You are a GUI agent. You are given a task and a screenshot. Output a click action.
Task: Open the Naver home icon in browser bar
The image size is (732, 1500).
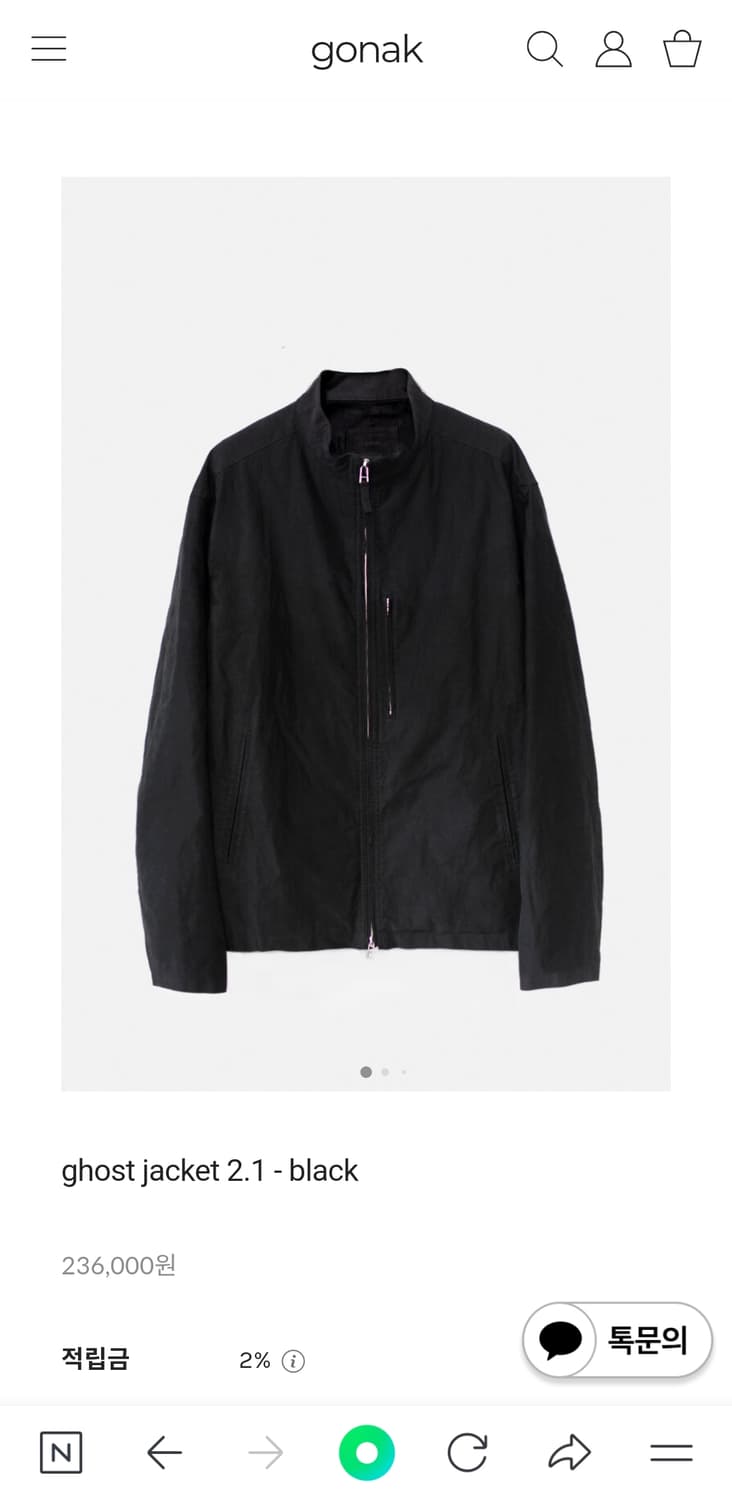pyautogui.click(x=61, y=1452)
